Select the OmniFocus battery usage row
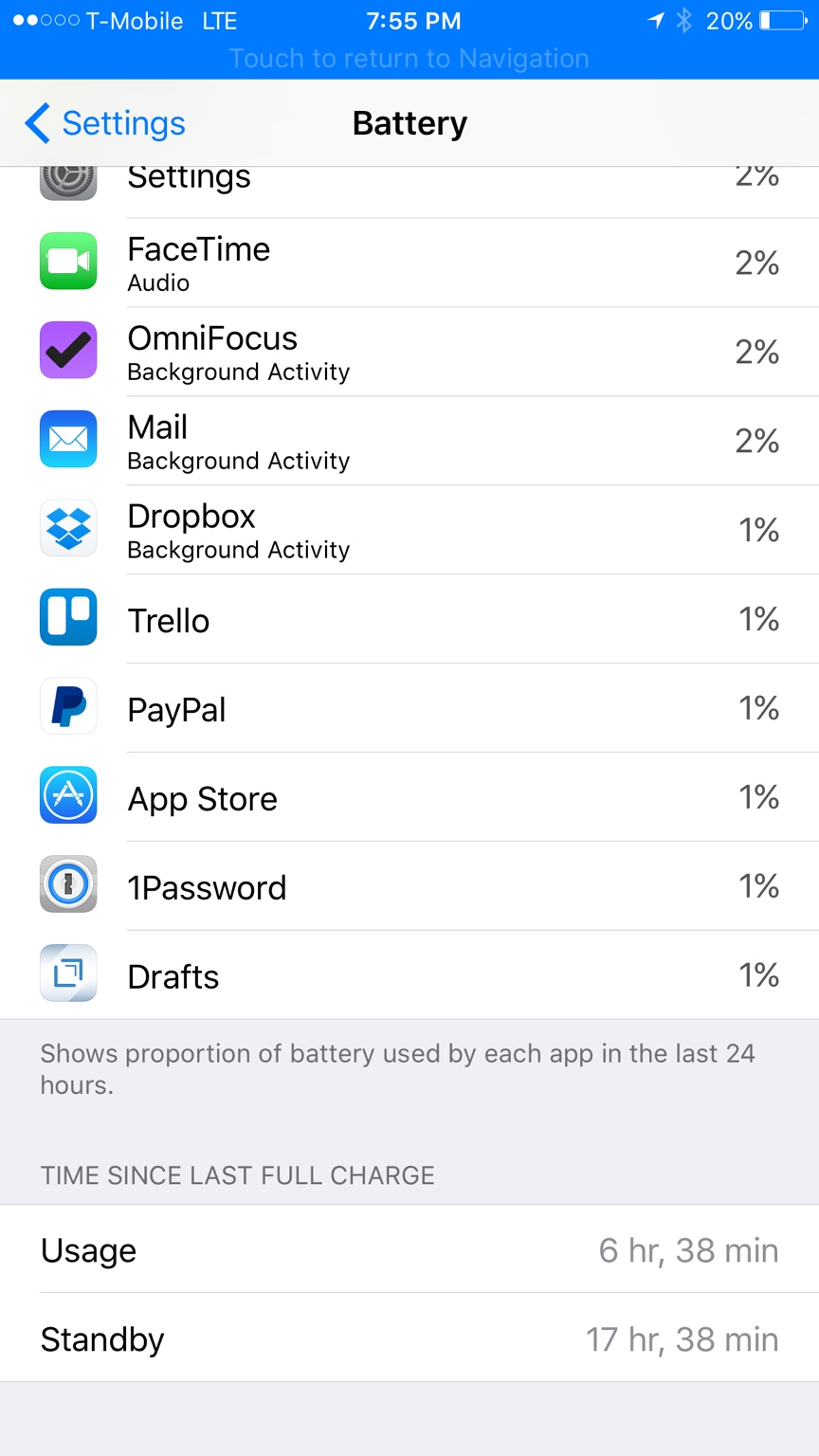The height and width of the screenshot is (1456, 819). pyautogui.click(x=409, y=352)
